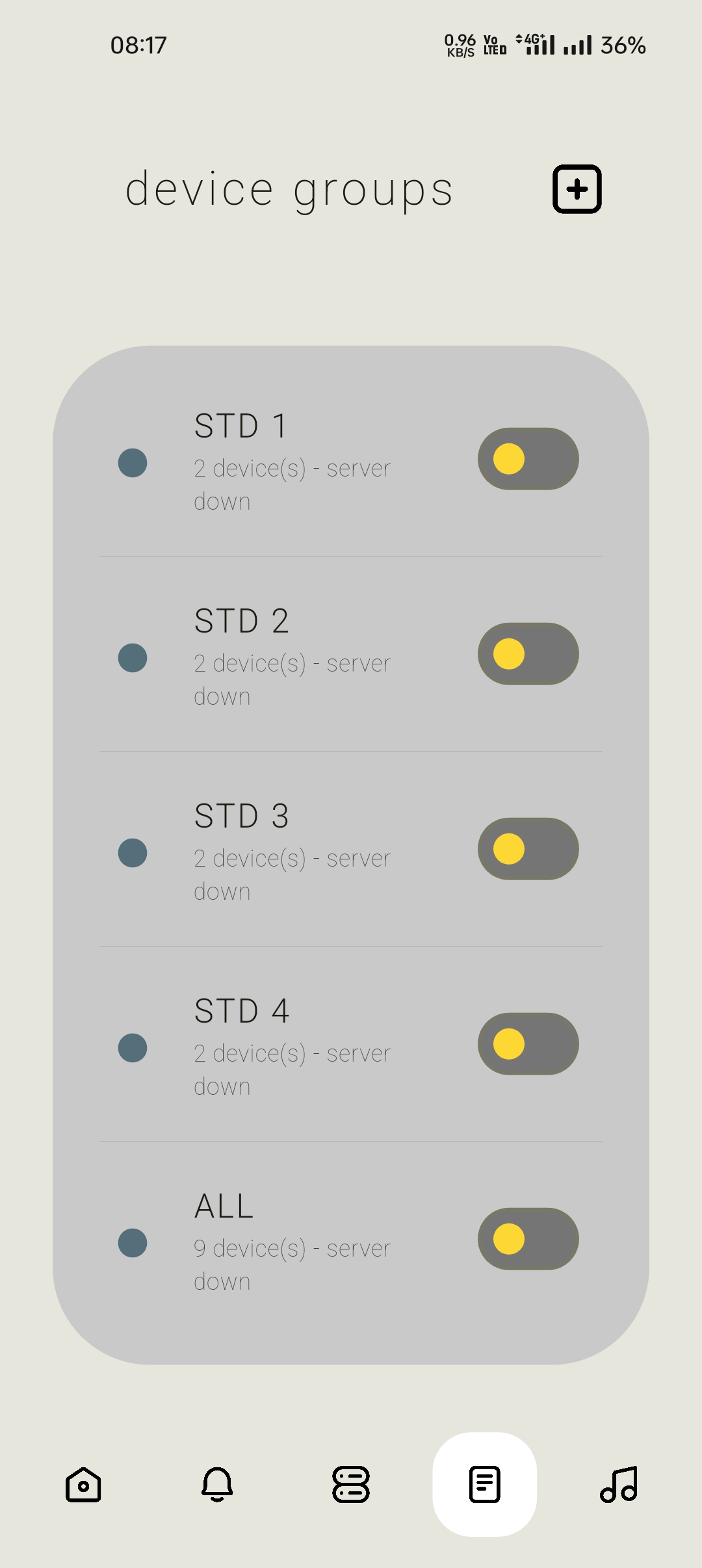
Task: Toggle the STD 2 group switch
Action: 528,654
